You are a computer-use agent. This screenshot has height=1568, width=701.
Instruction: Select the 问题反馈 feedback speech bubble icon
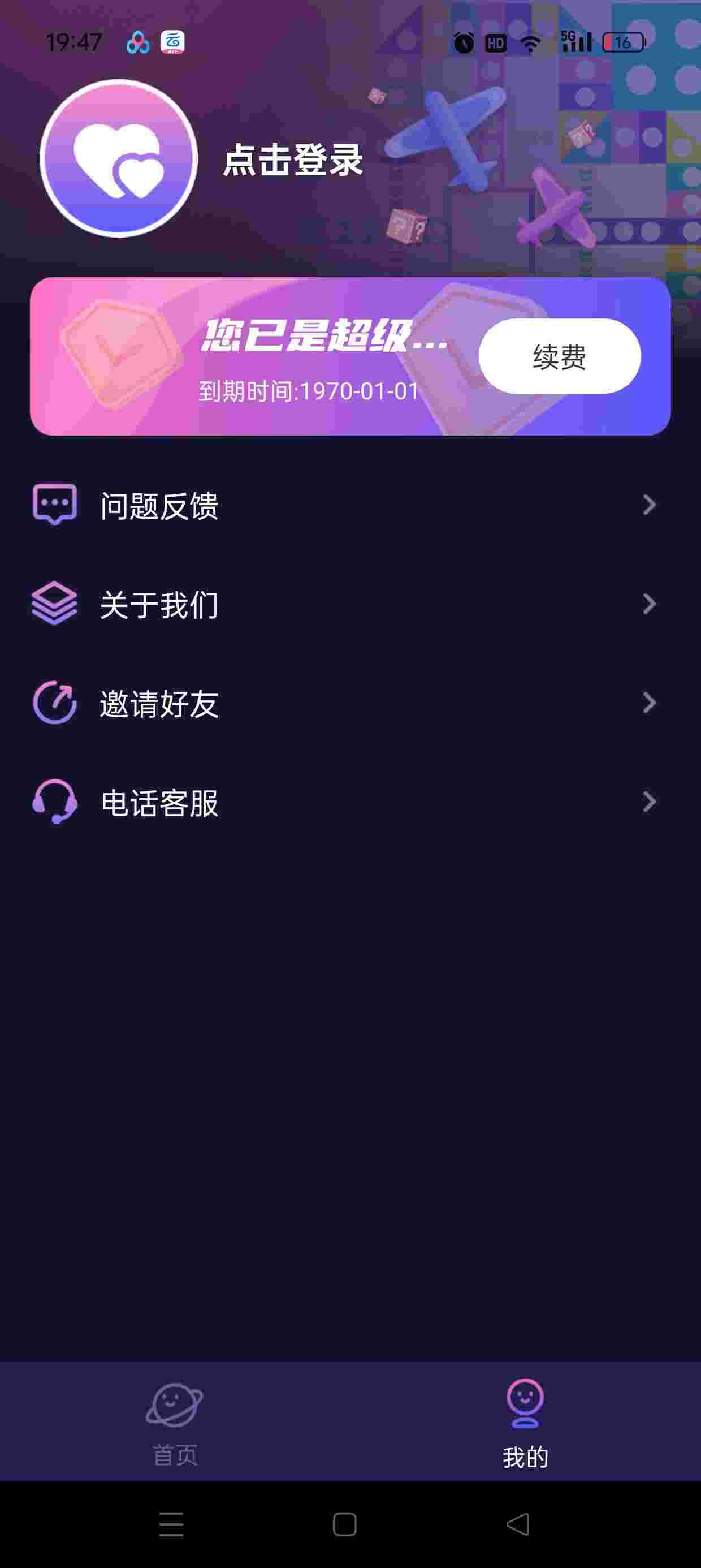[x=55, y=503]
